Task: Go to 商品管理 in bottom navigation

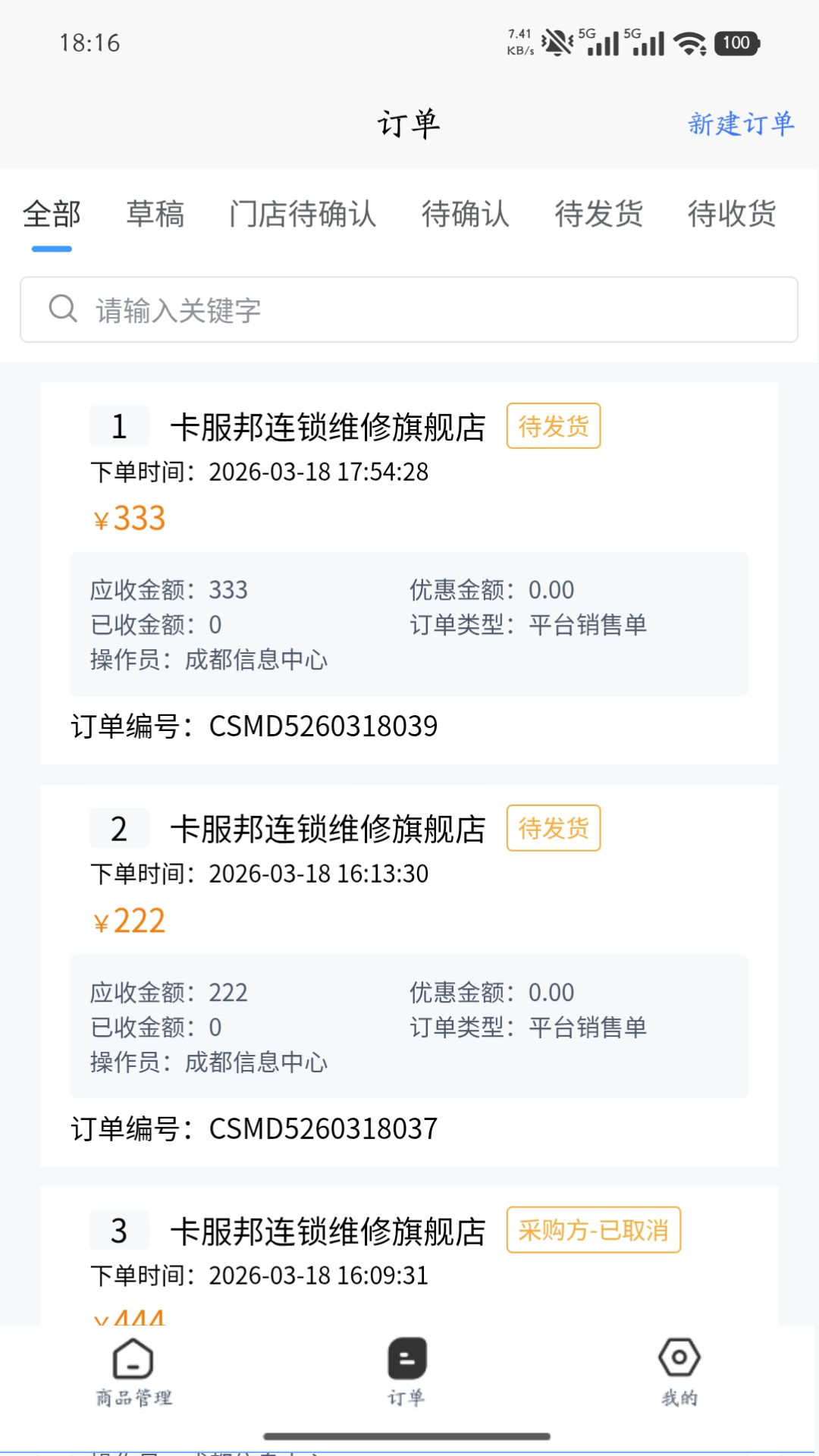Action: [x=133, y=1373]
